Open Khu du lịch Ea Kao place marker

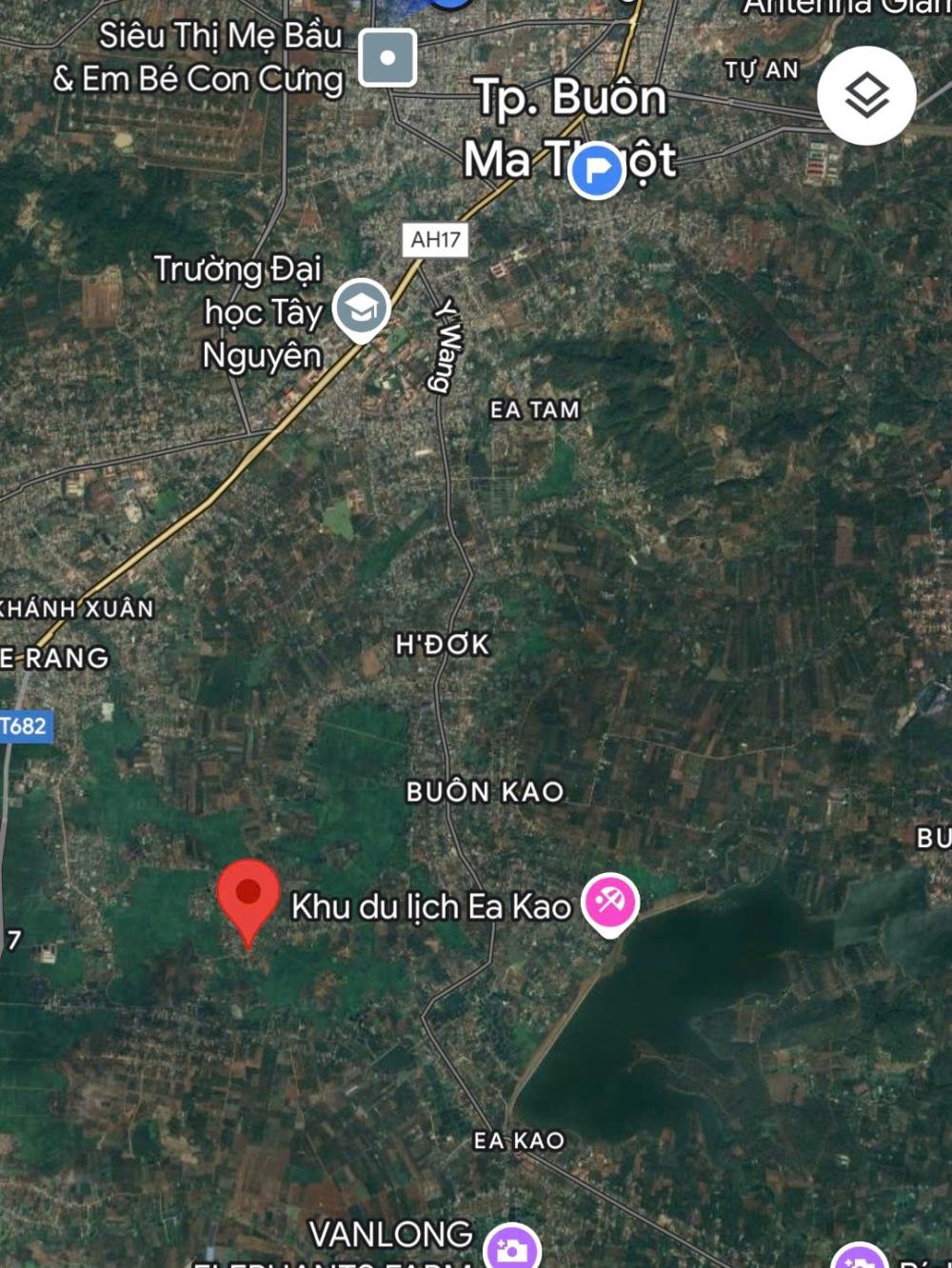click(610, 901)
